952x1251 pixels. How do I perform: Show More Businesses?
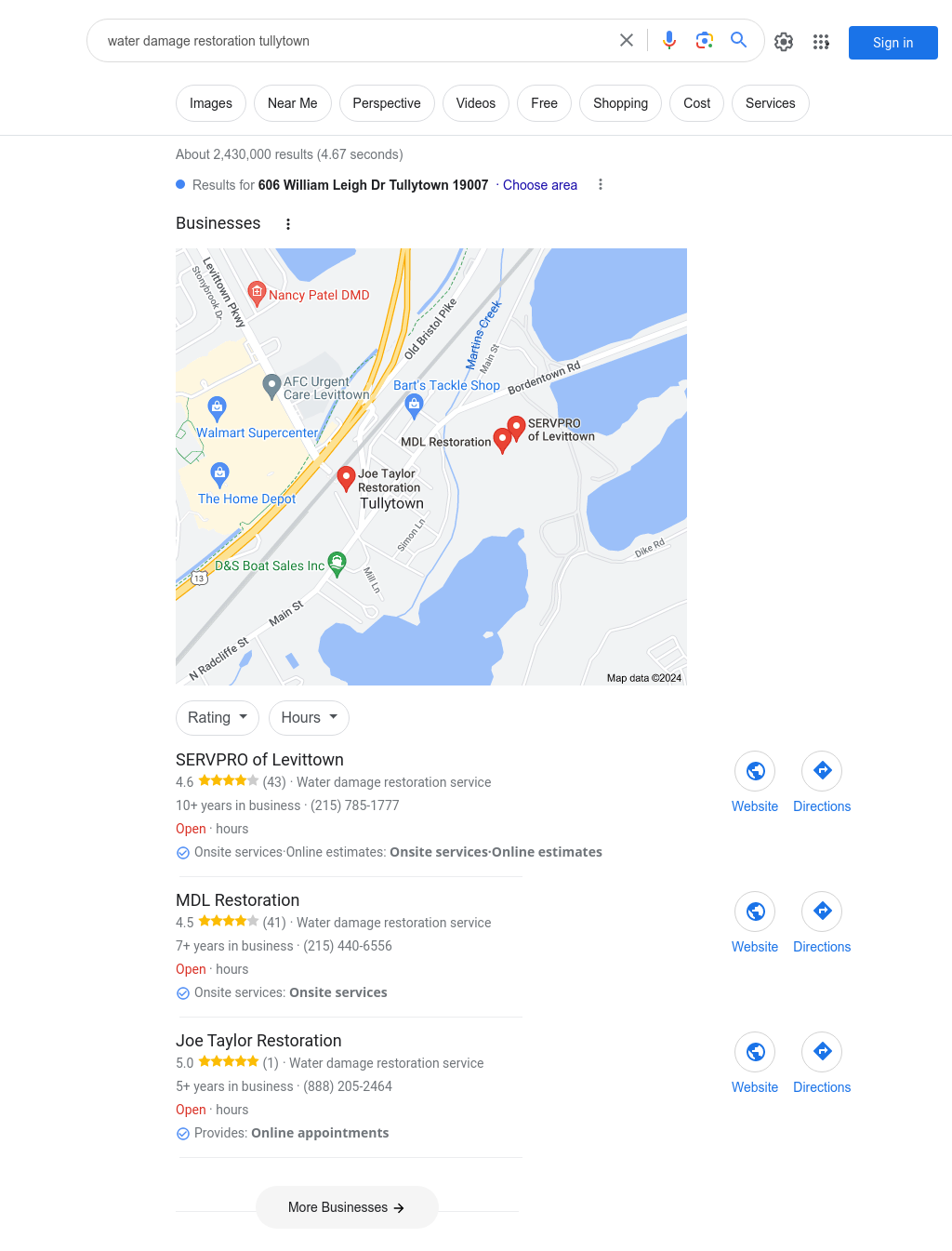[347, 1207]
